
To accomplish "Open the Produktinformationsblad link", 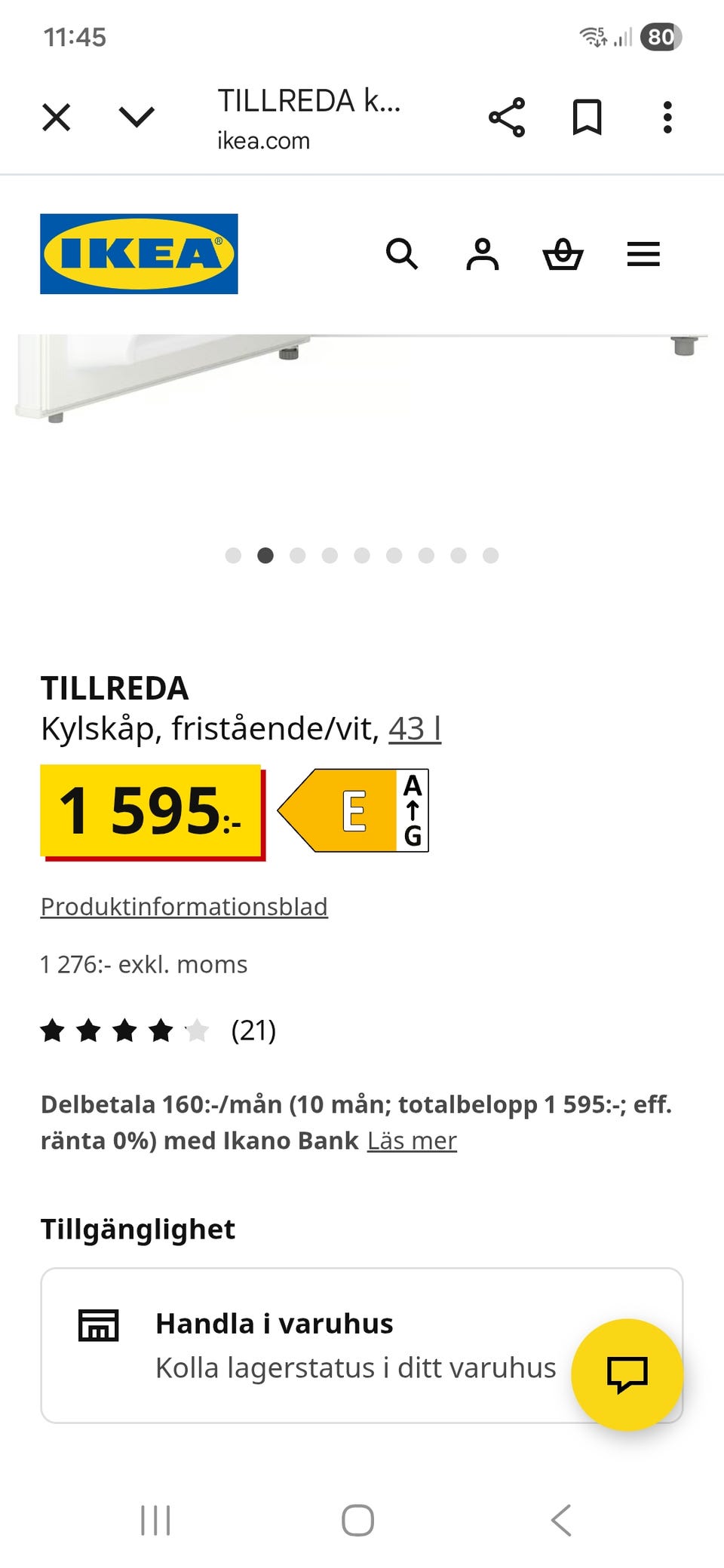I will point(184,906).
